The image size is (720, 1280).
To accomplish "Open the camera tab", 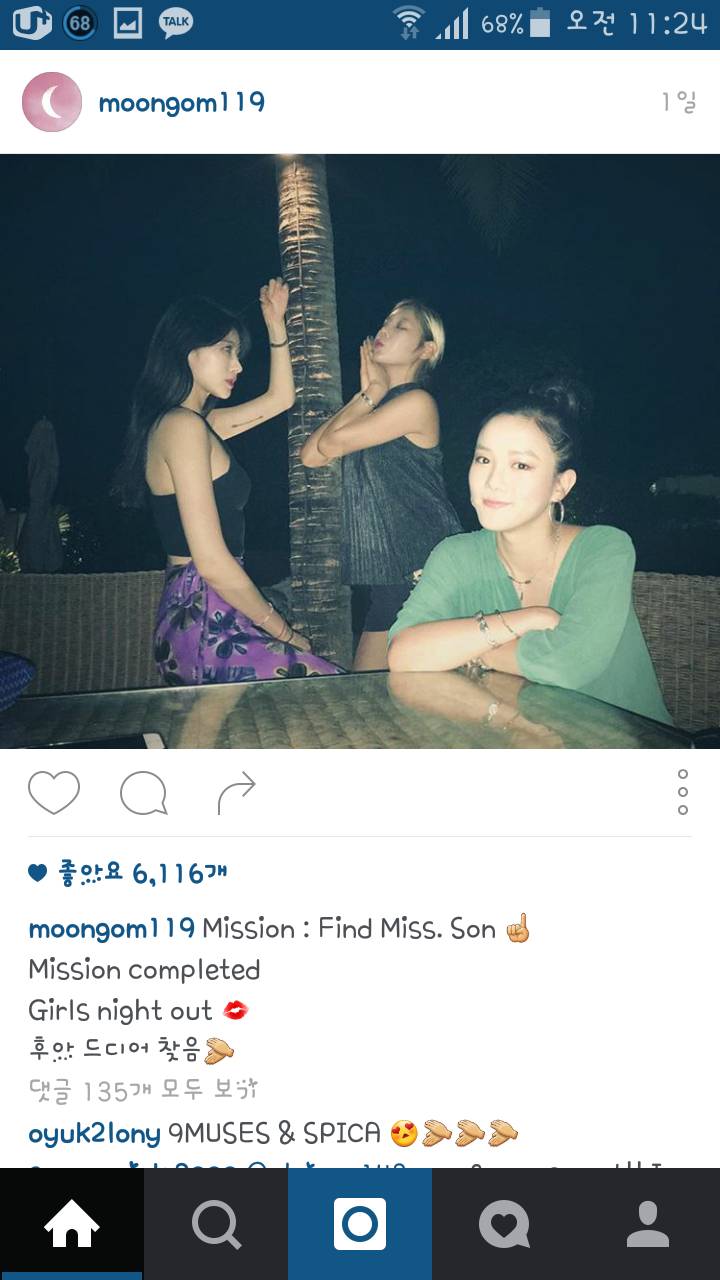I will click(x=360, y=1224).
